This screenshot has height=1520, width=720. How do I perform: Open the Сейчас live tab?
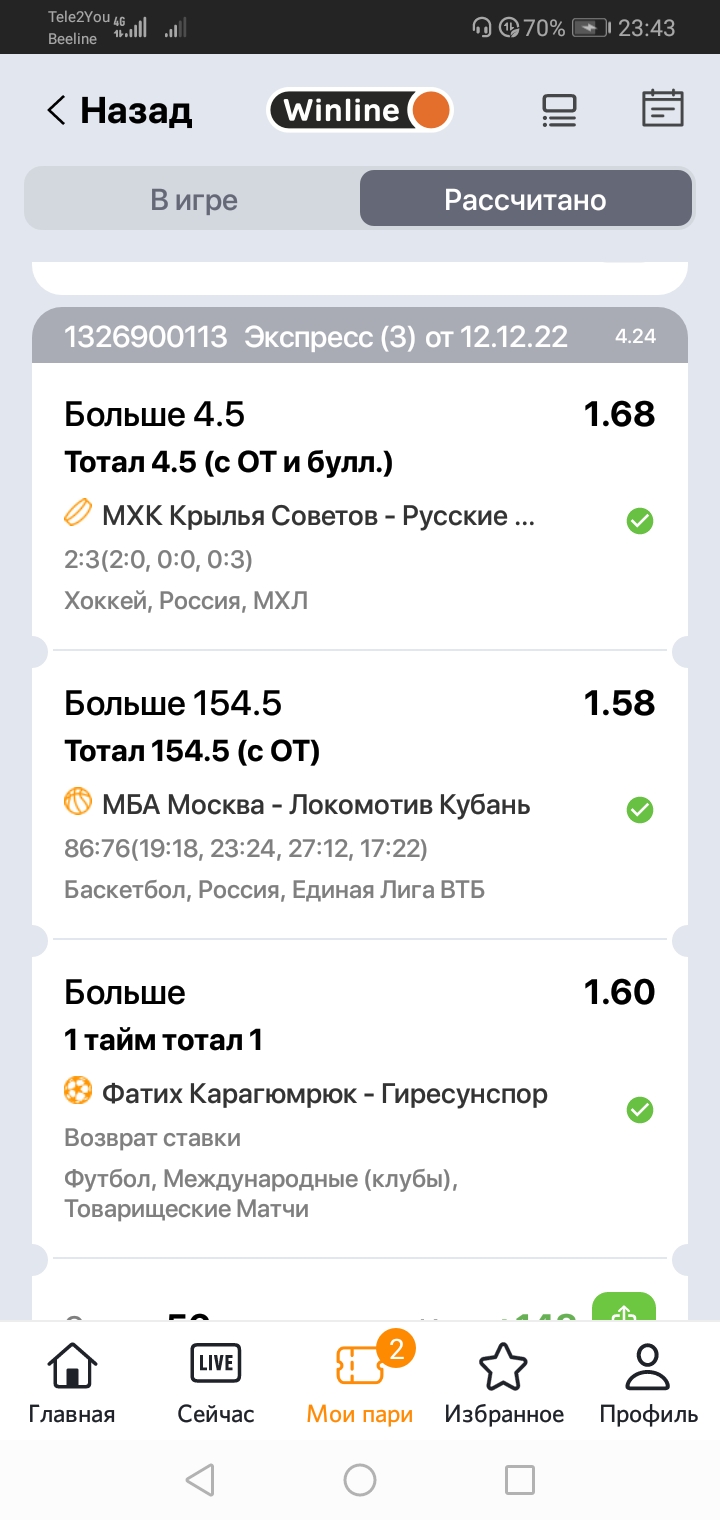pos(216,1383)
